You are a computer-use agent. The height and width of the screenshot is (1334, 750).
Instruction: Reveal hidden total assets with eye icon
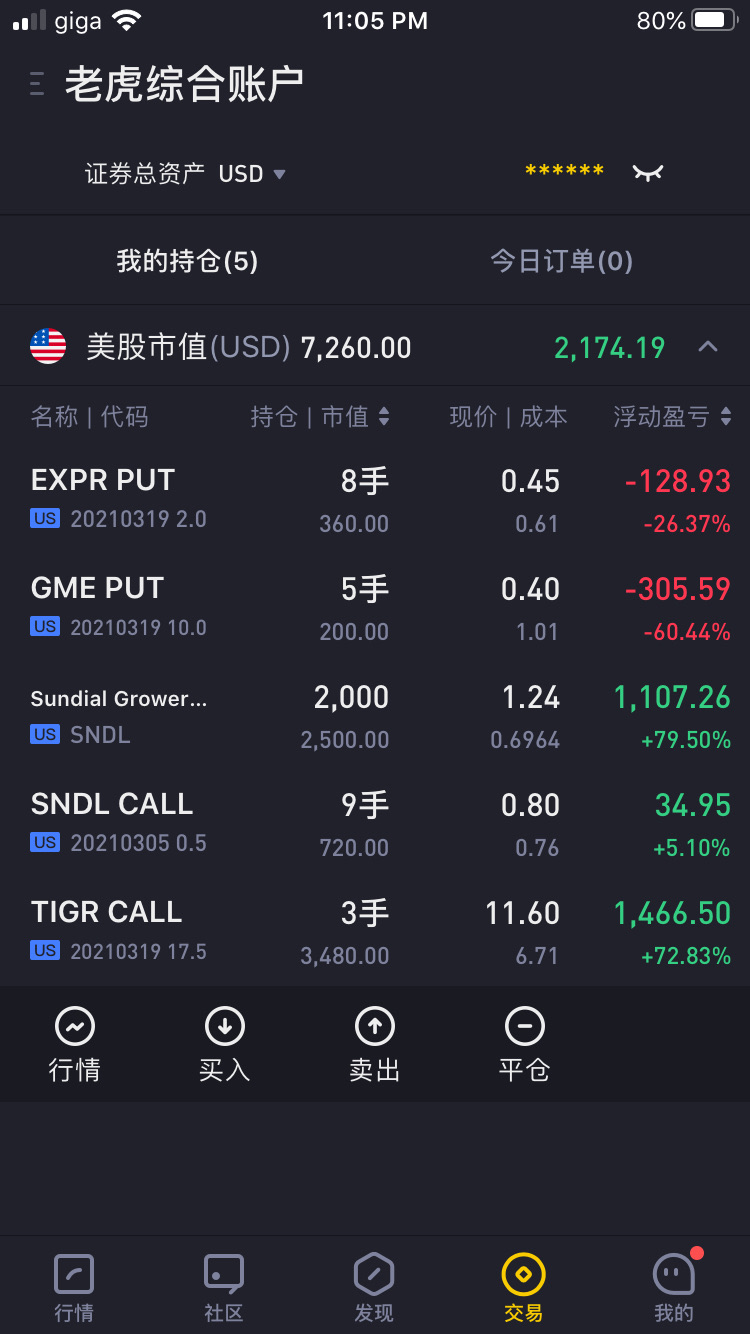click(647, 173)
